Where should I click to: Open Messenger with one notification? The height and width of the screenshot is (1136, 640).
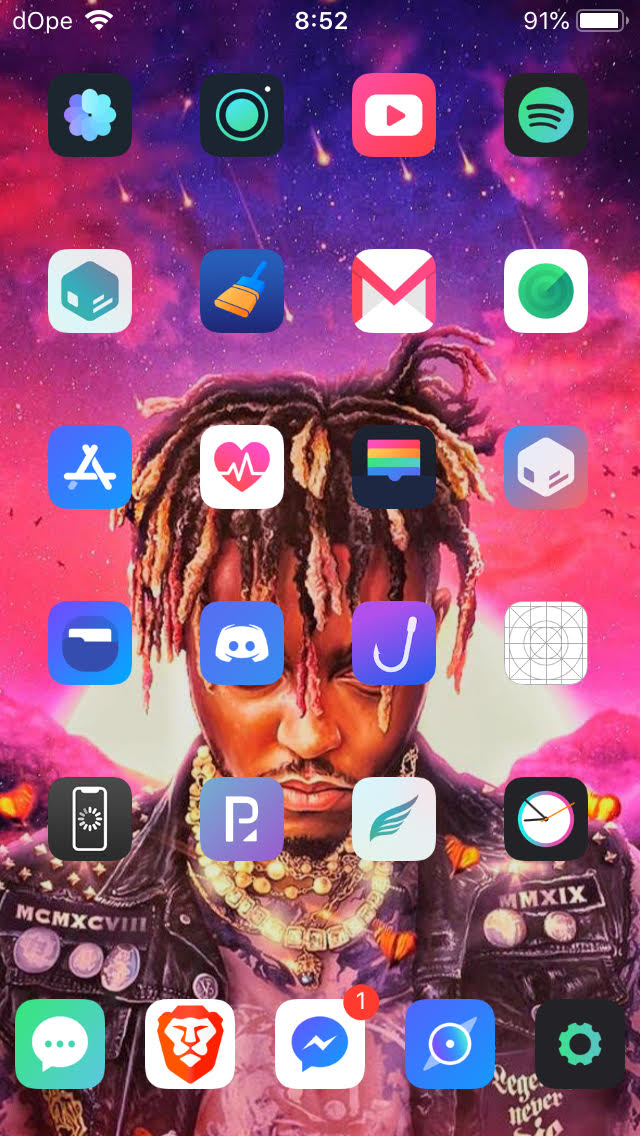(320, 1044)
